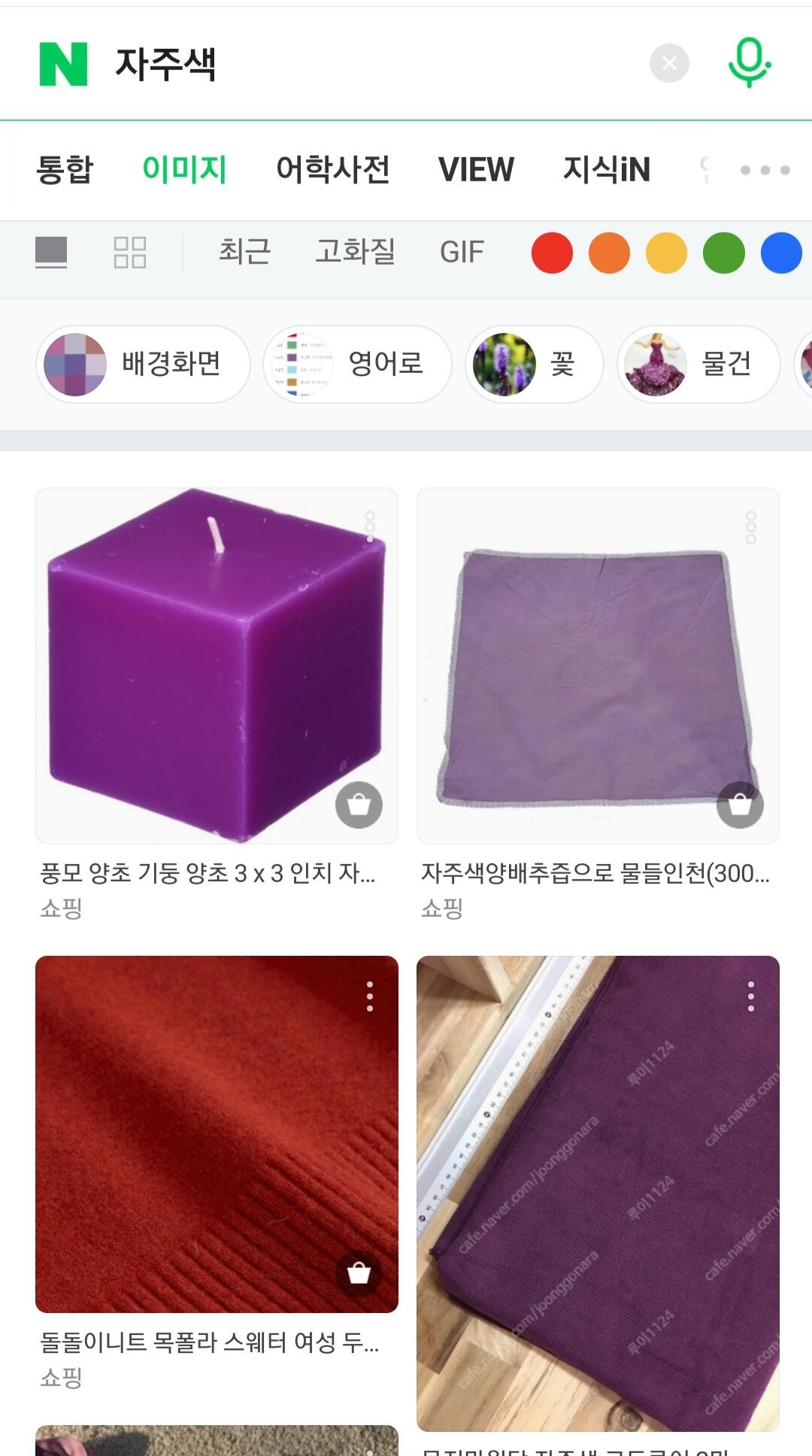Switch to grid layout view
Viewport: 812px width, 1456px height.
pyautogui.click(x=129, y=253)
